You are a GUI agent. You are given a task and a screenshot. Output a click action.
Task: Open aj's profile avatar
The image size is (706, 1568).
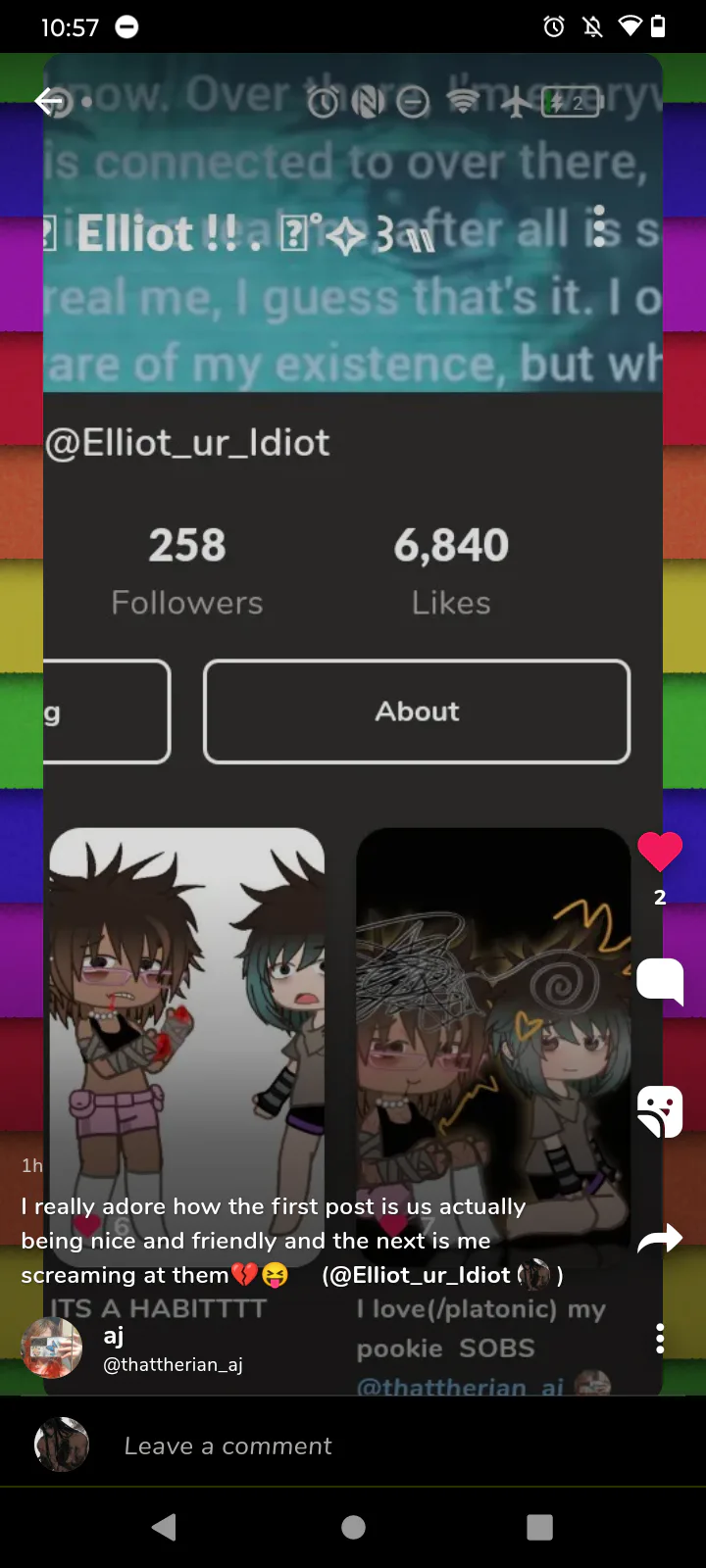tap(52, 1348)
